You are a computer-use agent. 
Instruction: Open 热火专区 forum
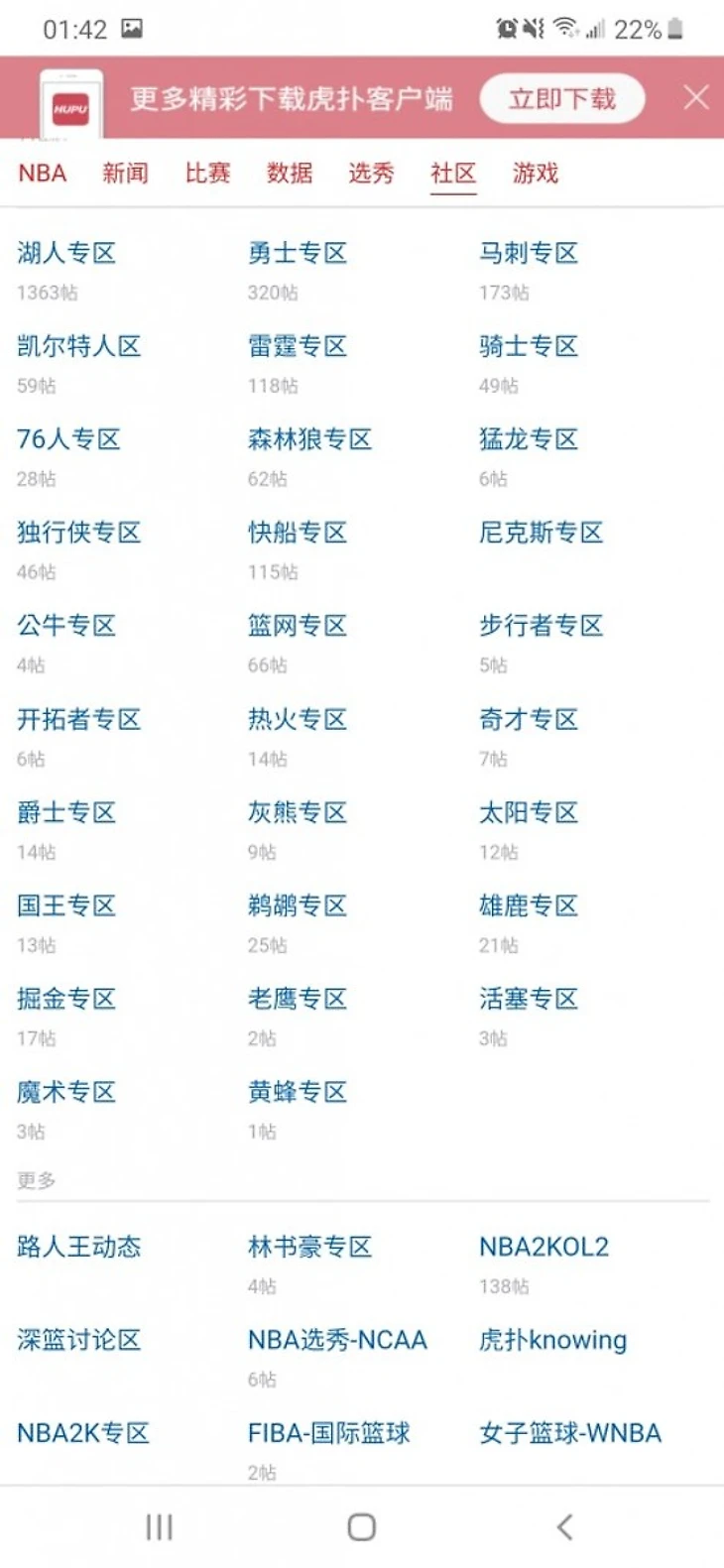point(298,719)
